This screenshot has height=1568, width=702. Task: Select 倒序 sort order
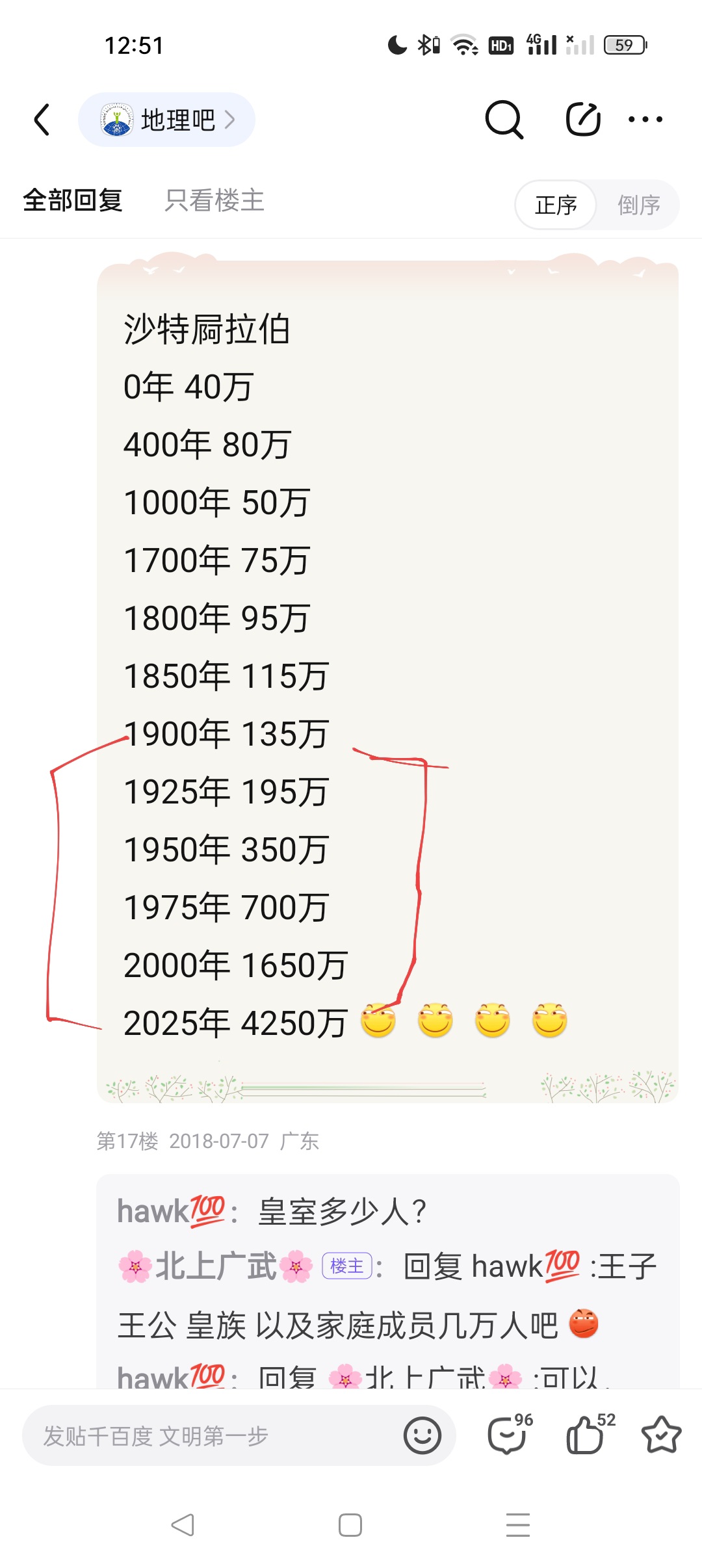click(x=638, y=205)
